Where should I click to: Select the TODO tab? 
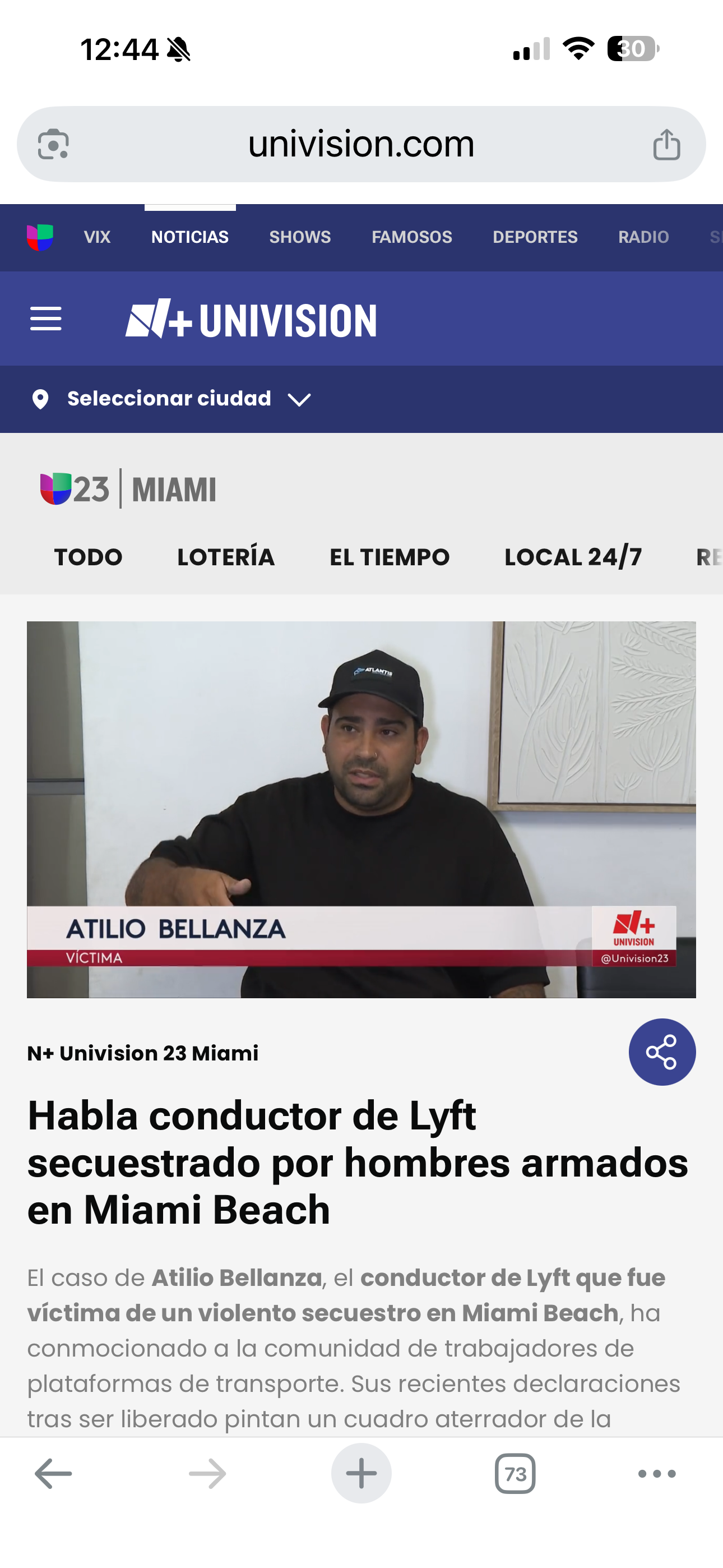point(88,557)
